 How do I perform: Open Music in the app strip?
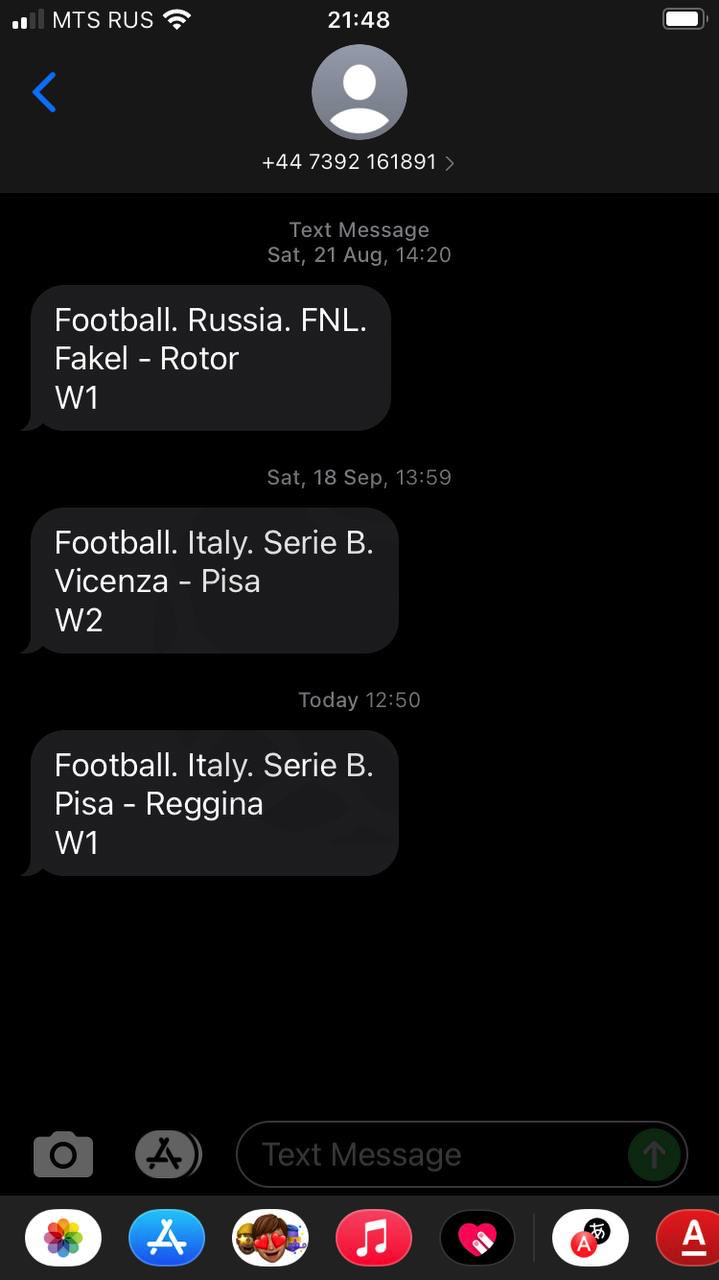(x=374, y=1238)
